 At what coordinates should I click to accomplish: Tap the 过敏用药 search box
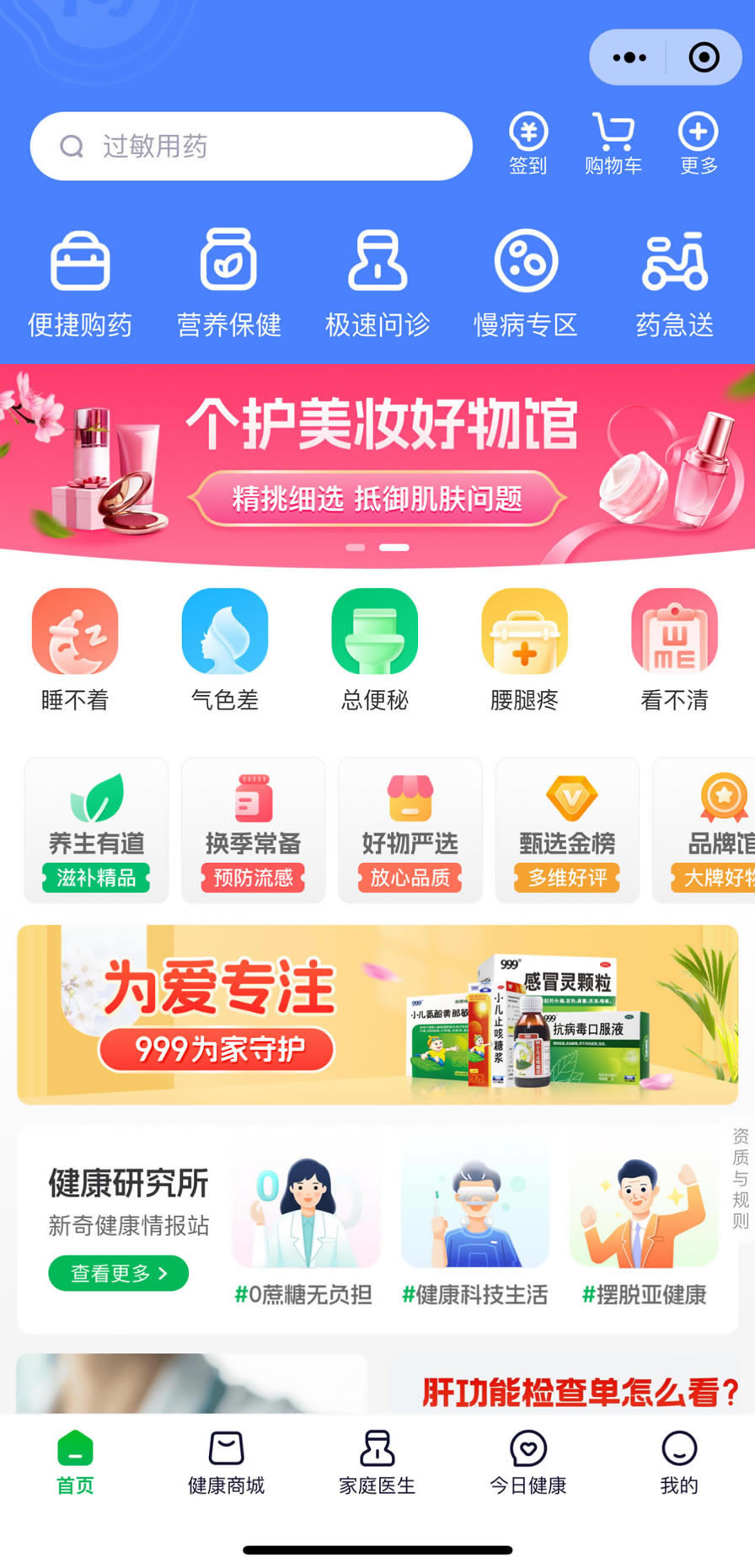(251, 147)
